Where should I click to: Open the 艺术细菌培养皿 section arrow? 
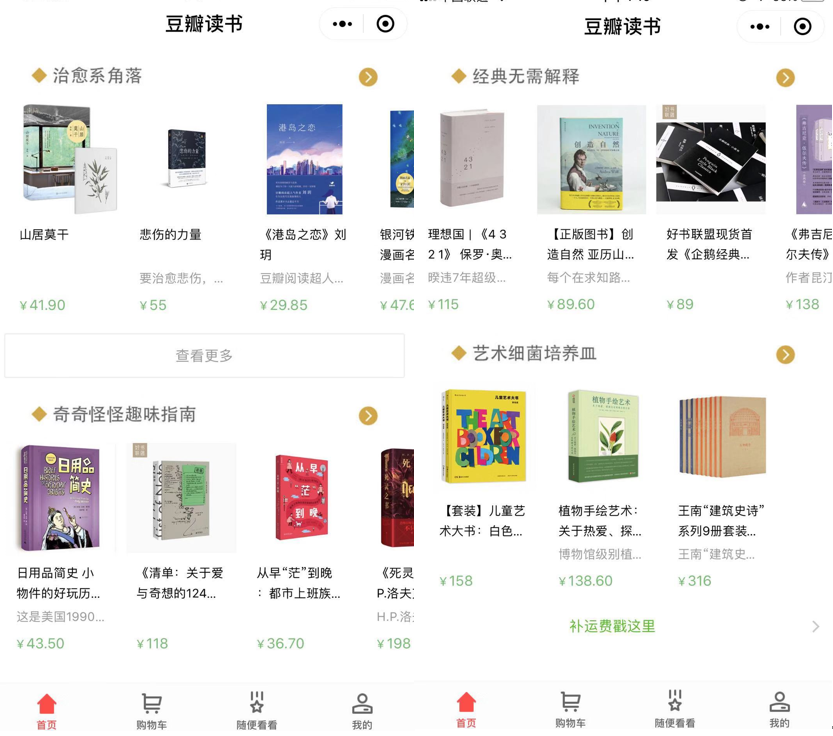pyautogui.click(x=785, y=354)
